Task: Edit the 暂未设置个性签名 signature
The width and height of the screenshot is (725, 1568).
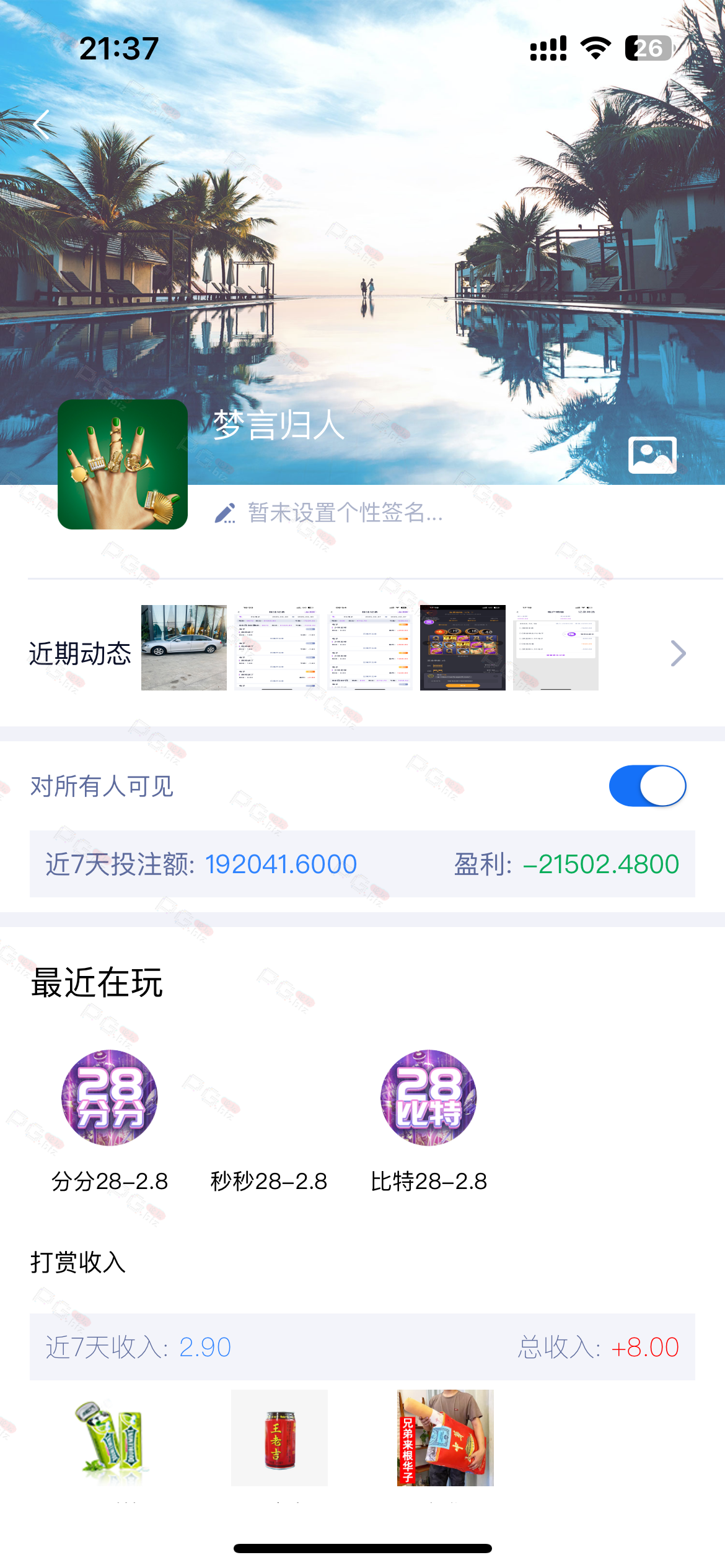Action: click(329, 513)
